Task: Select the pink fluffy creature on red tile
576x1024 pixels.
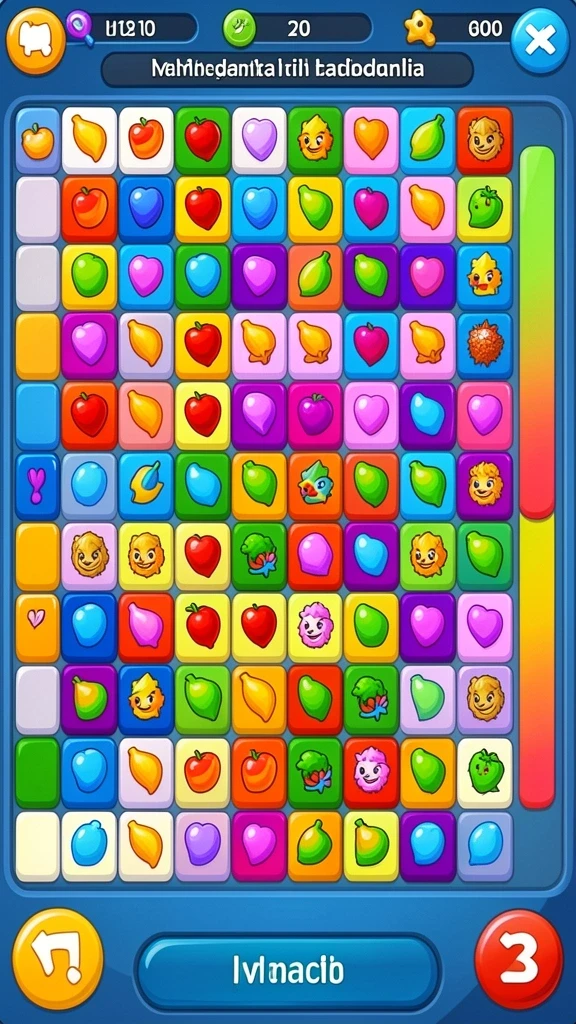Action: [x=372, y=771]
